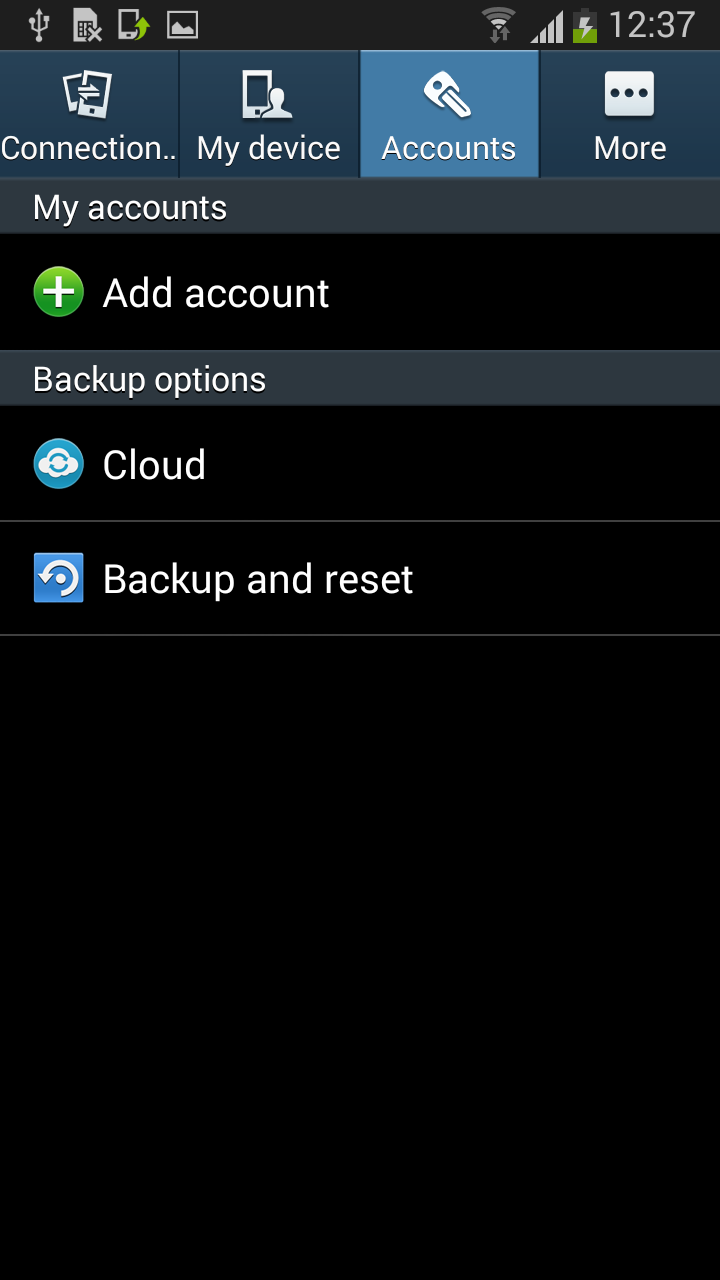Go to the More tab
The image size is (720, 1280).
tap(630, 115)
